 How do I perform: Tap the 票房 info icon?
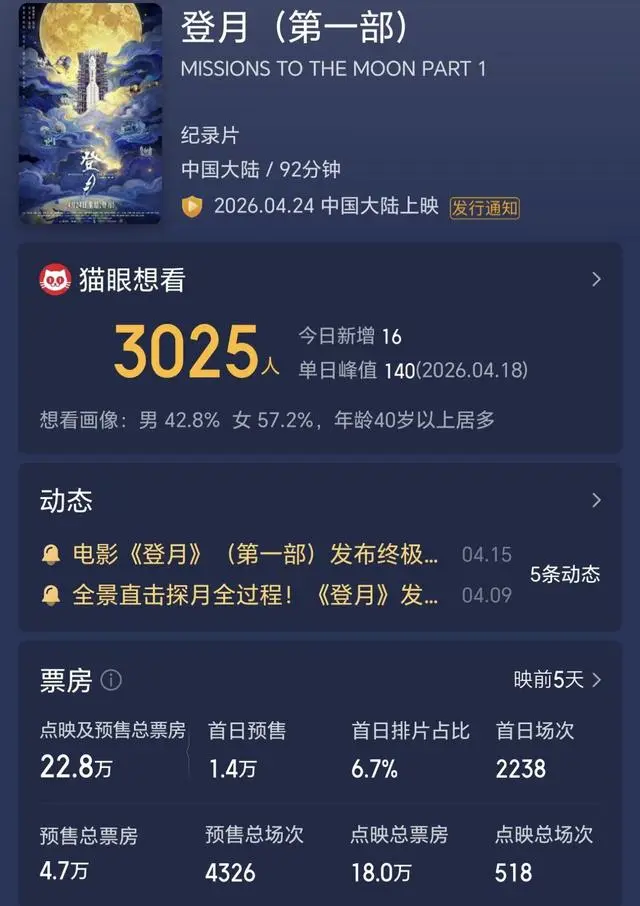pyautogui.click(x=111, y=681)
